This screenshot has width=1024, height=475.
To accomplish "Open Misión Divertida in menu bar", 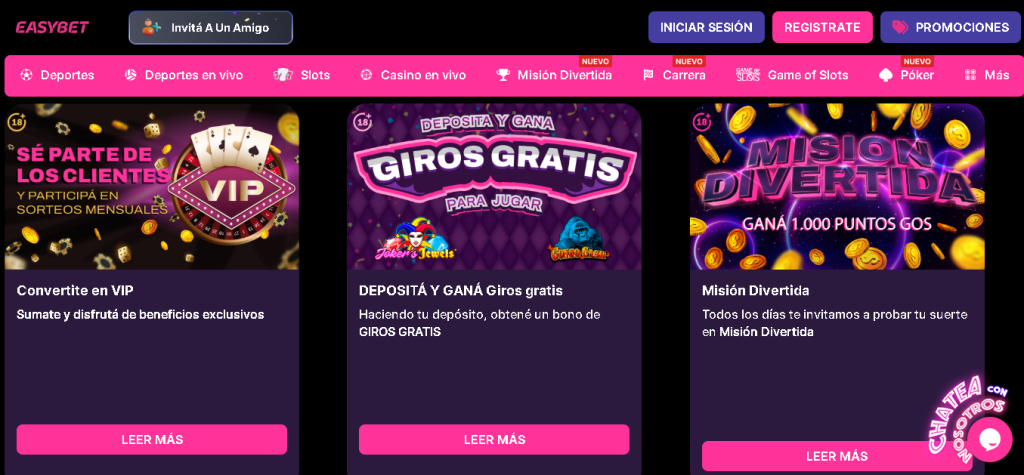I will click(554, 75).
